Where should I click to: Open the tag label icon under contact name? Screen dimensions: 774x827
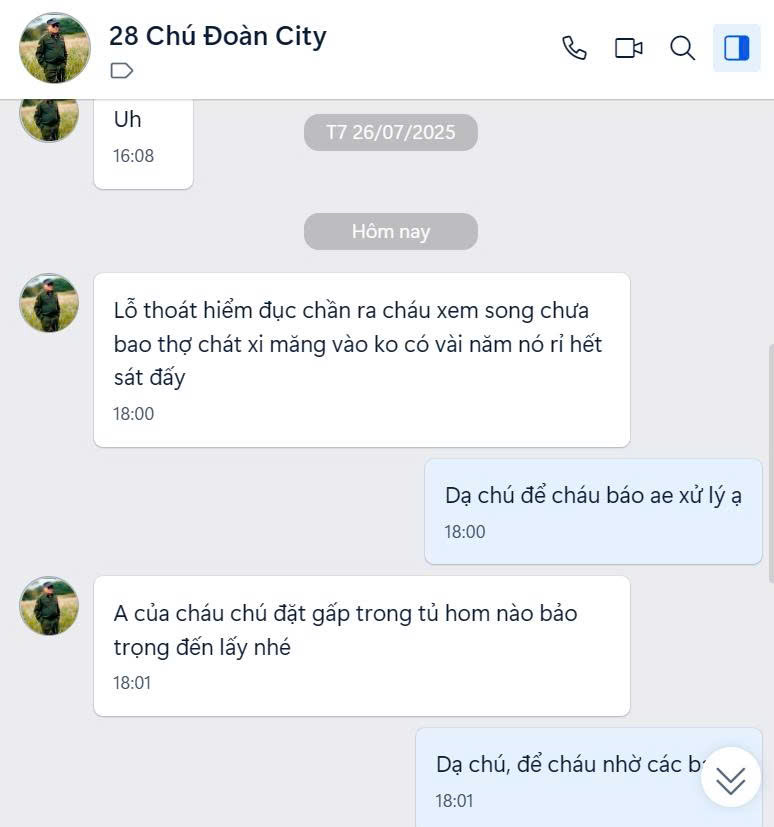click(121, 70)
